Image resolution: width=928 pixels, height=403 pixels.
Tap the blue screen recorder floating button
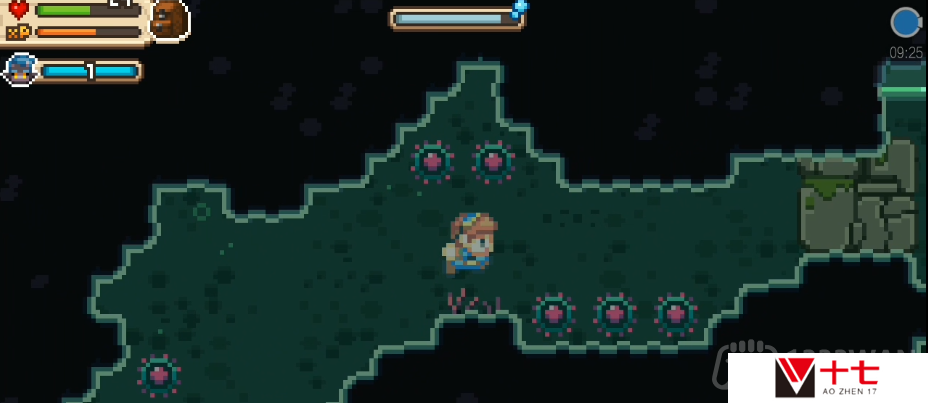click(x=905, y=23)
